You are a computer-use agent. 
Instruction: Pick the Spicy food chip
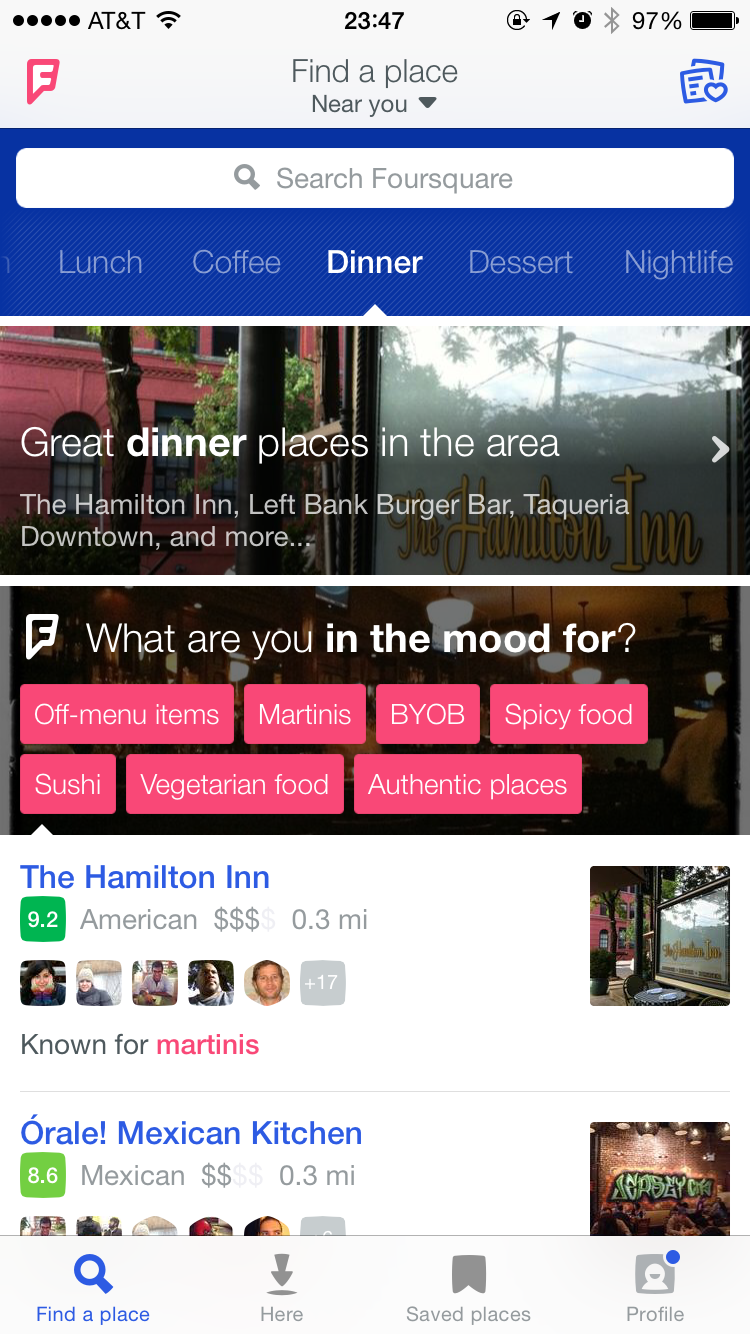(568, 715)
